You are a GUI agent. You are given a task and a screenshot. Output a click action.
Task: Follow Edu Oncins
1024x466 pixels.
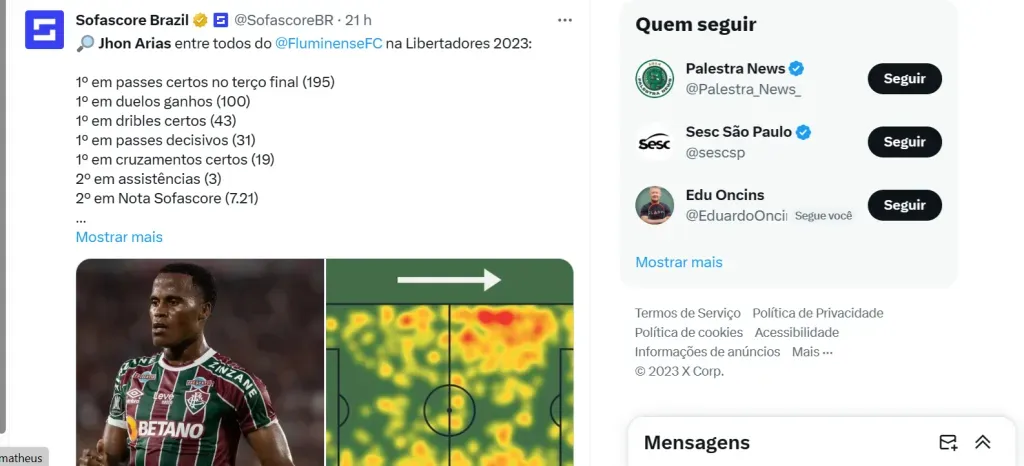point(904,205)
